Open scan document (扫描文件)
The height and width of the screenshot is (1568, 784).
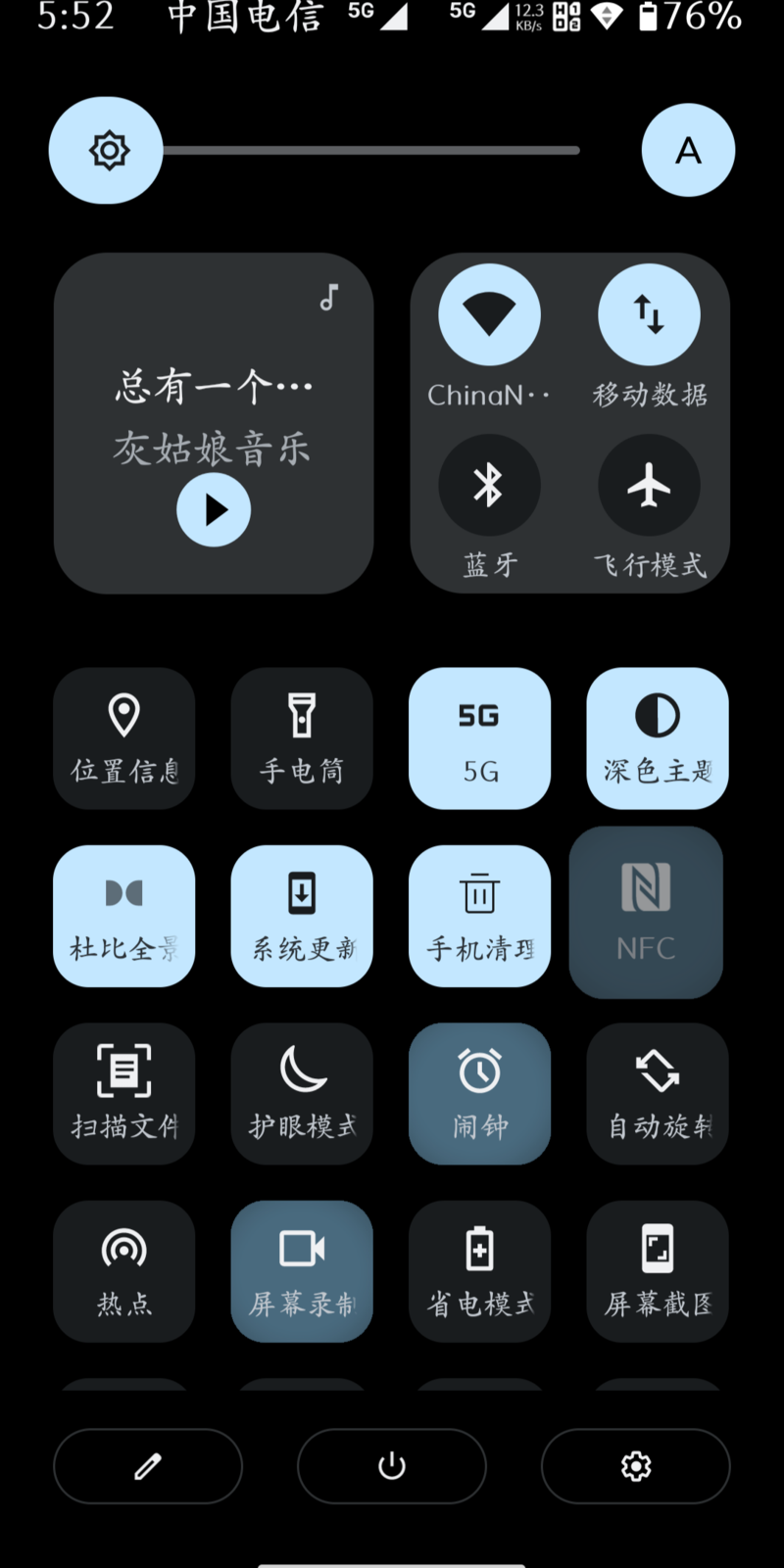point(124,1093)
